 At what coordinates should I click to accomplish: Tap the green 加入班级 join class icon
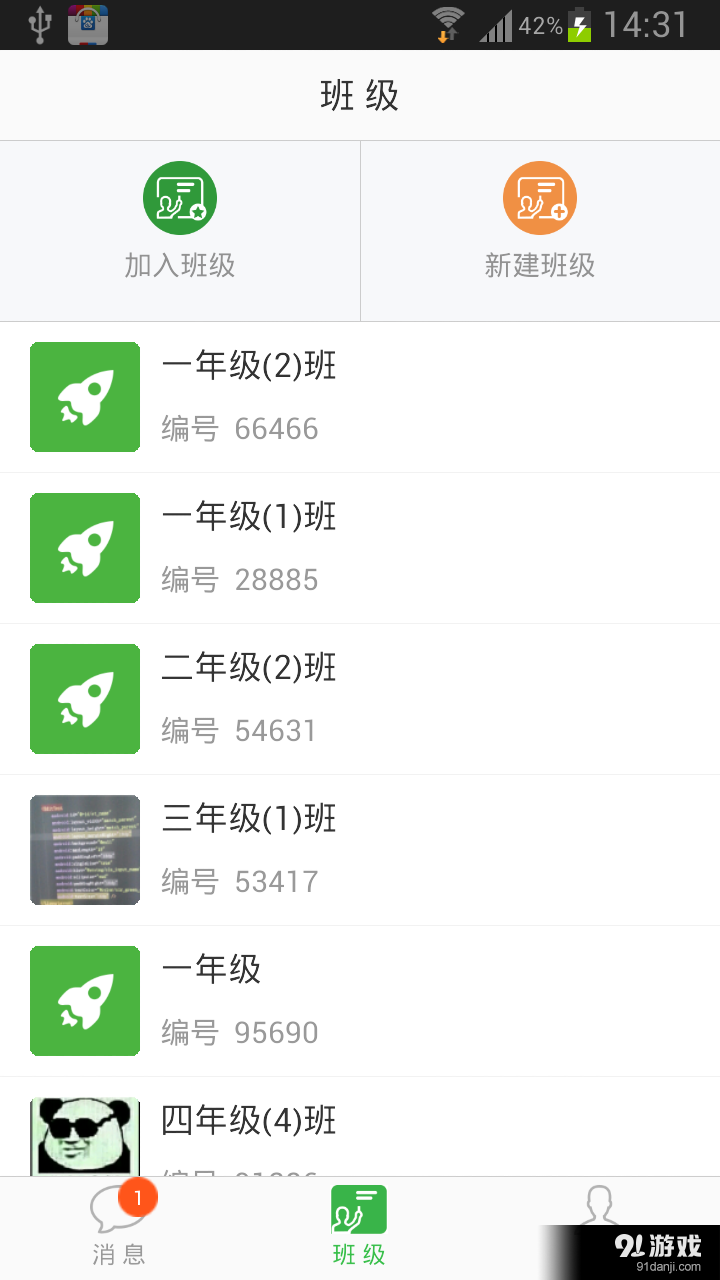(180, 197)
